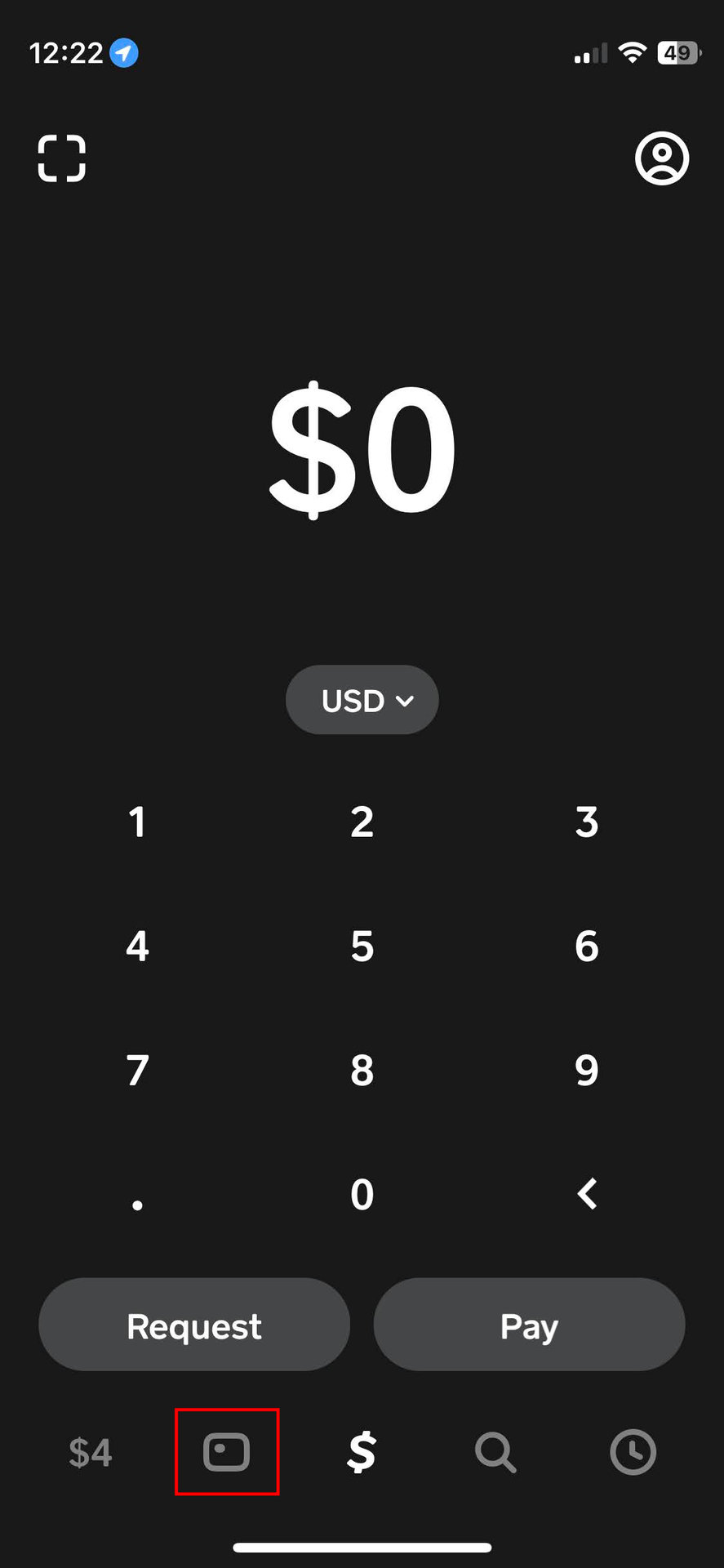This screenshot has width=724, height=1568.
Task: Enter digit 6 on the keypad
Action: tap(586, 946)
